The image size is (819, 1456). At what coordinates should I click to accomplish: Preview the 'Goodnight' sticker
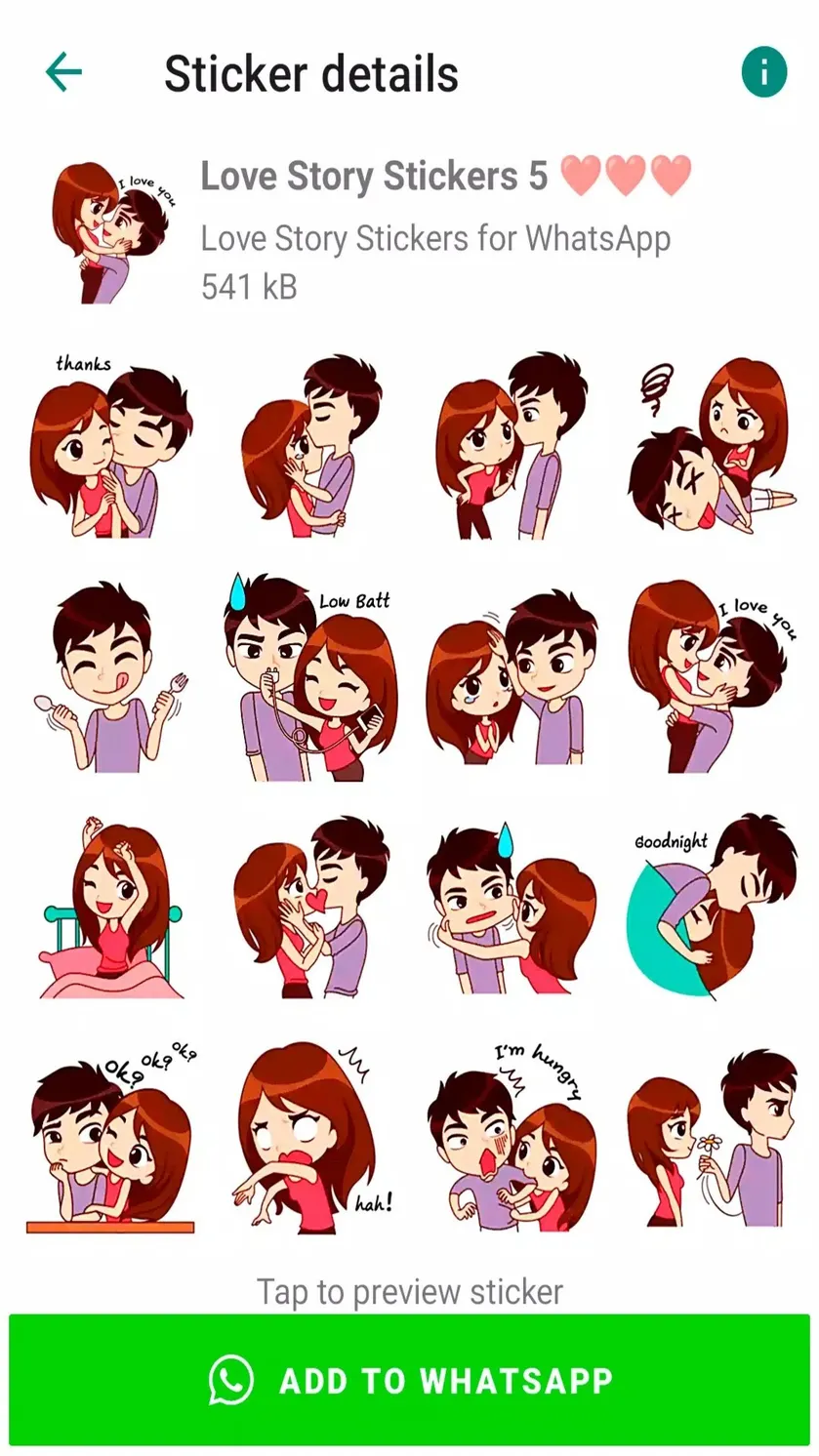pos(712,904)
